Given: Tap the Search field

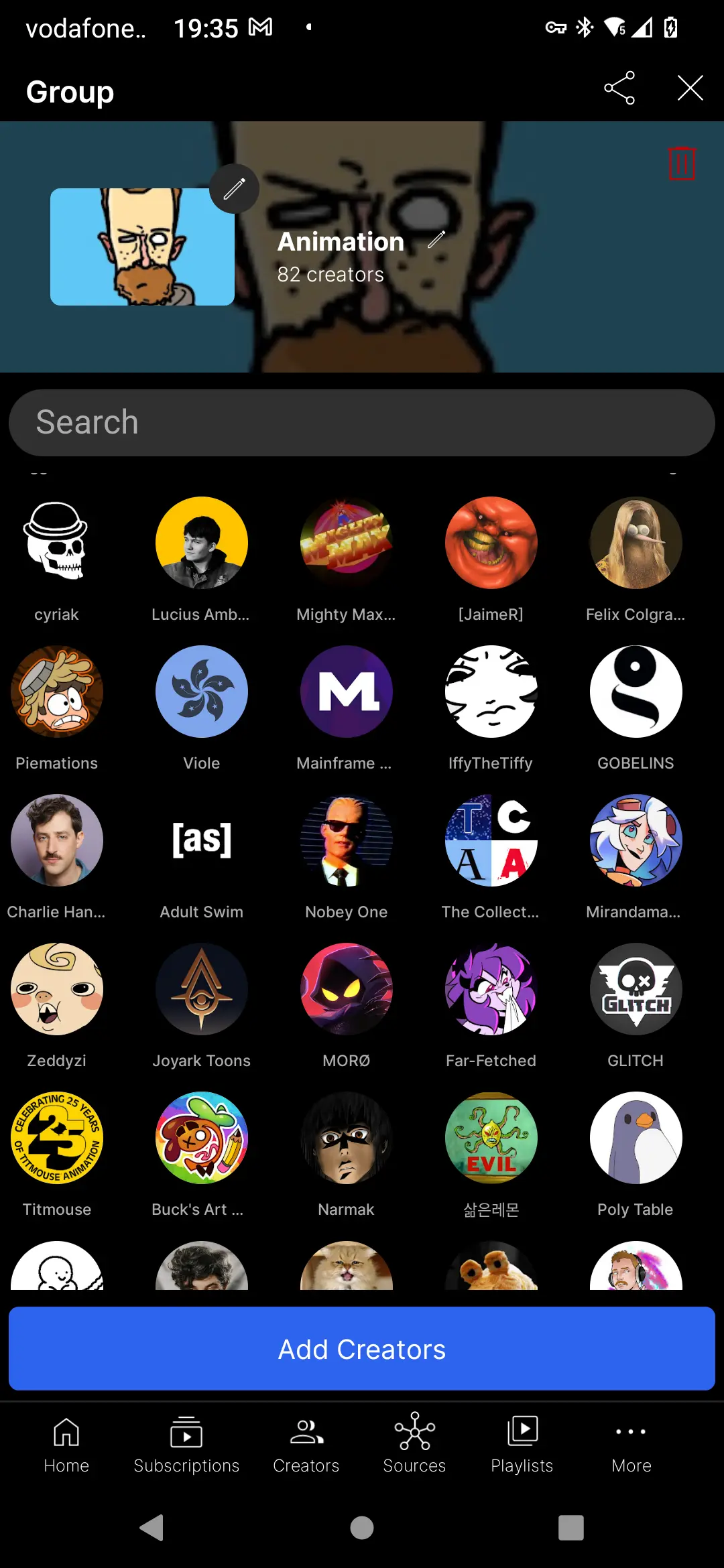Looking at the screenshot, I should tap(362, 423).
